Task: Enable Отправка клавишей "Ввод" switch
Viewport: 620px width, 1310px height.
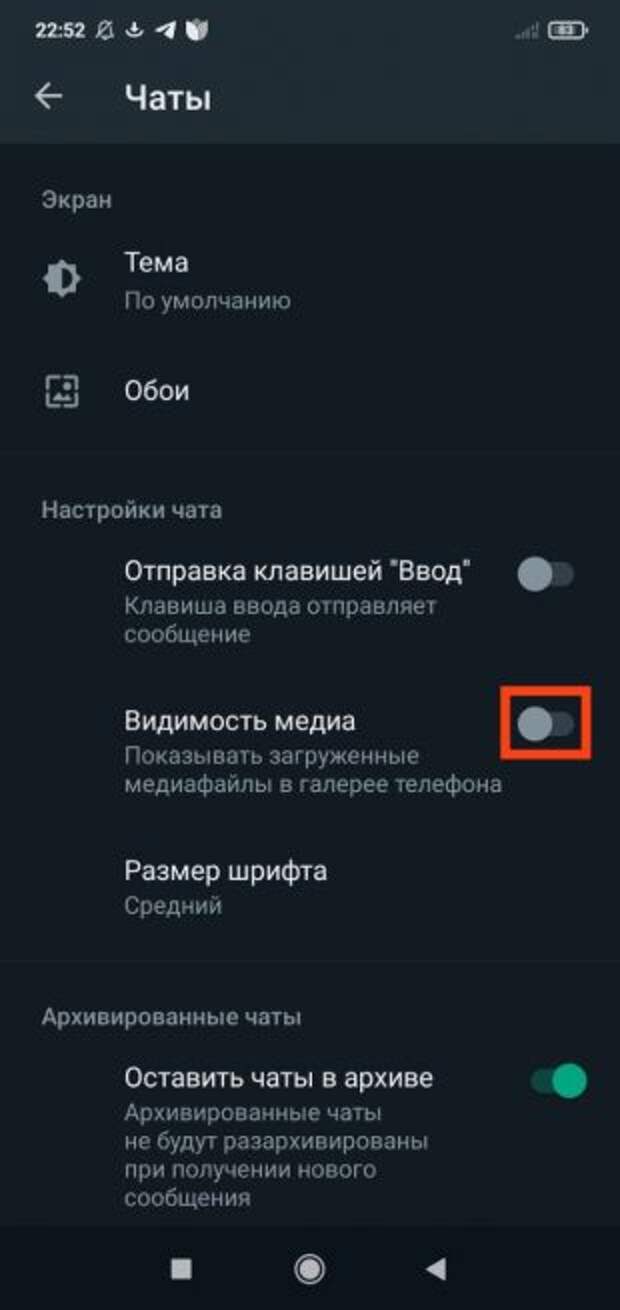Action: coord(546,575)
